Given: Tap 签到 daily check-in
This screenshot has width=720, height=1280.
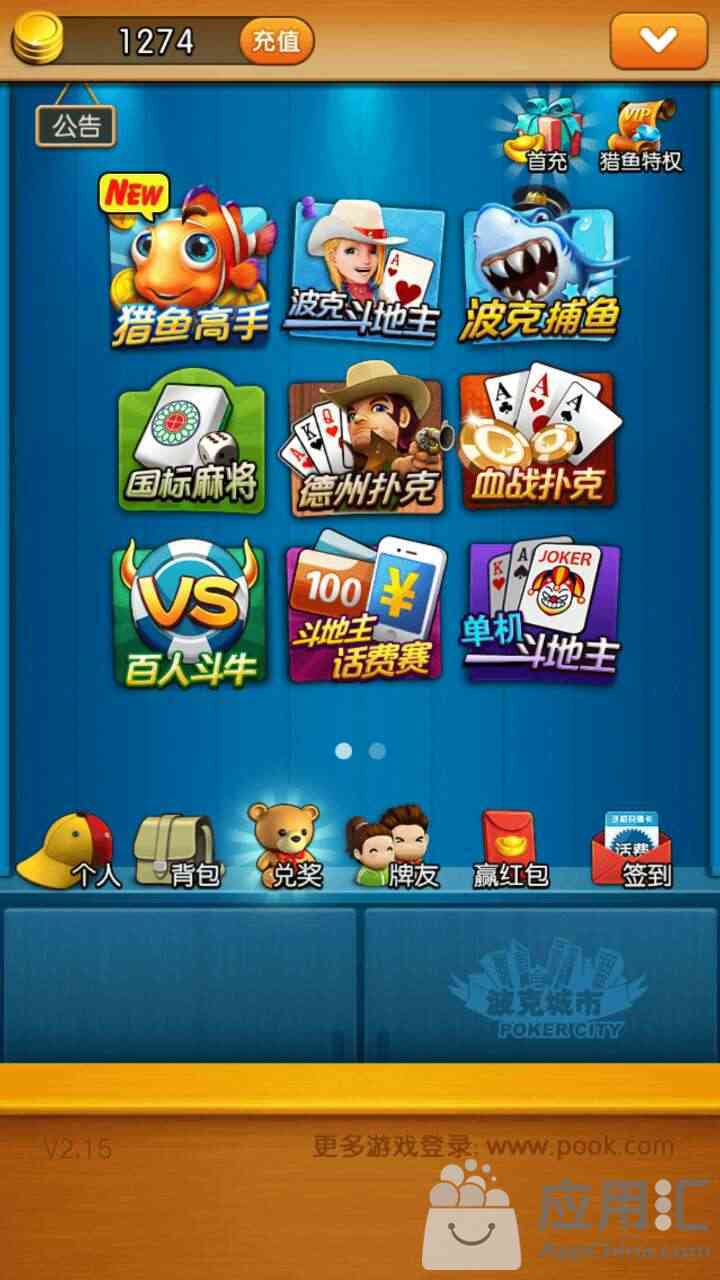Looking at the screenshot, I should [x=634, y=850].
